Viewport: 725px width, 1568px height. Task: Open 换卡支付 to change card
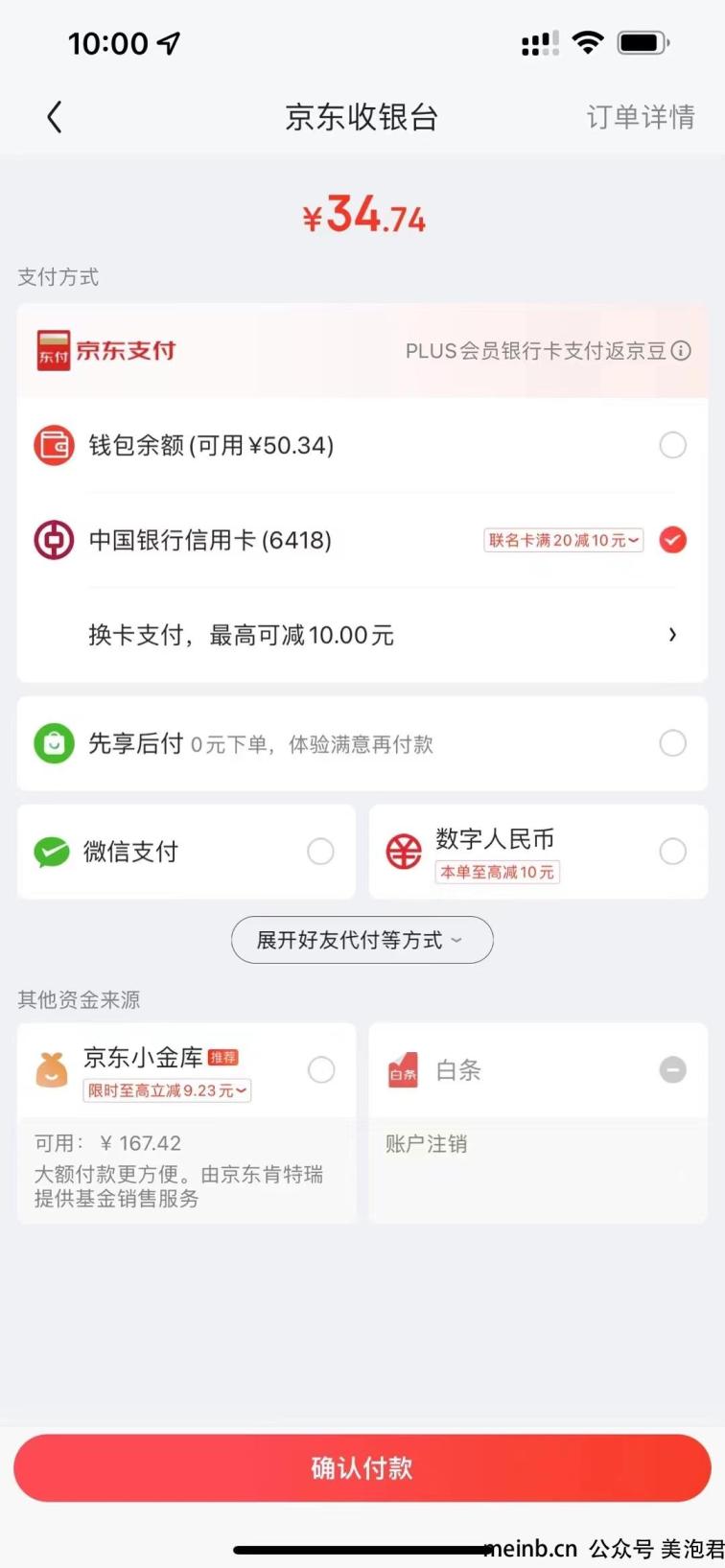click(362, 635)
